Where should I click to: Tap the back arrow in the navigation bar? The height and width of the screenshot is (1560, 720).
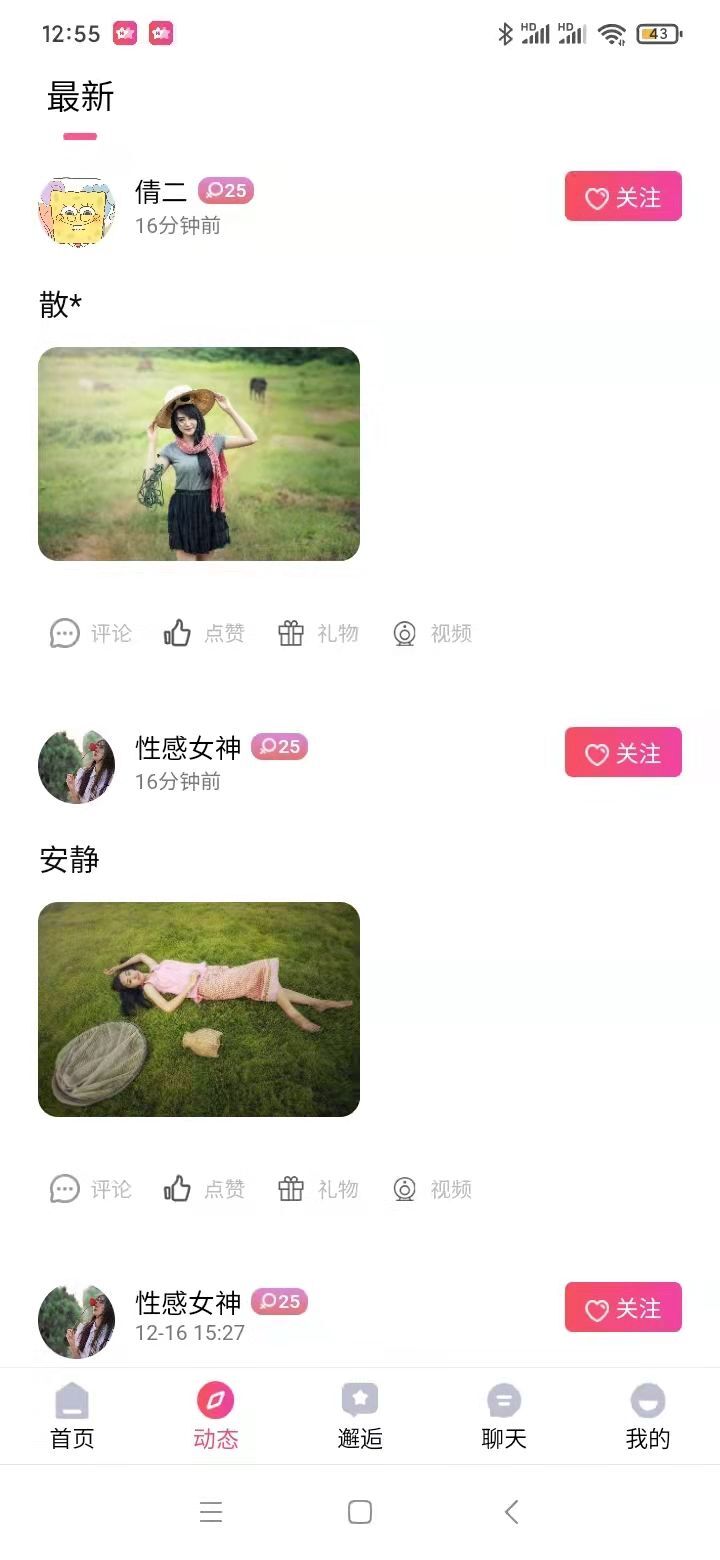511,1512
